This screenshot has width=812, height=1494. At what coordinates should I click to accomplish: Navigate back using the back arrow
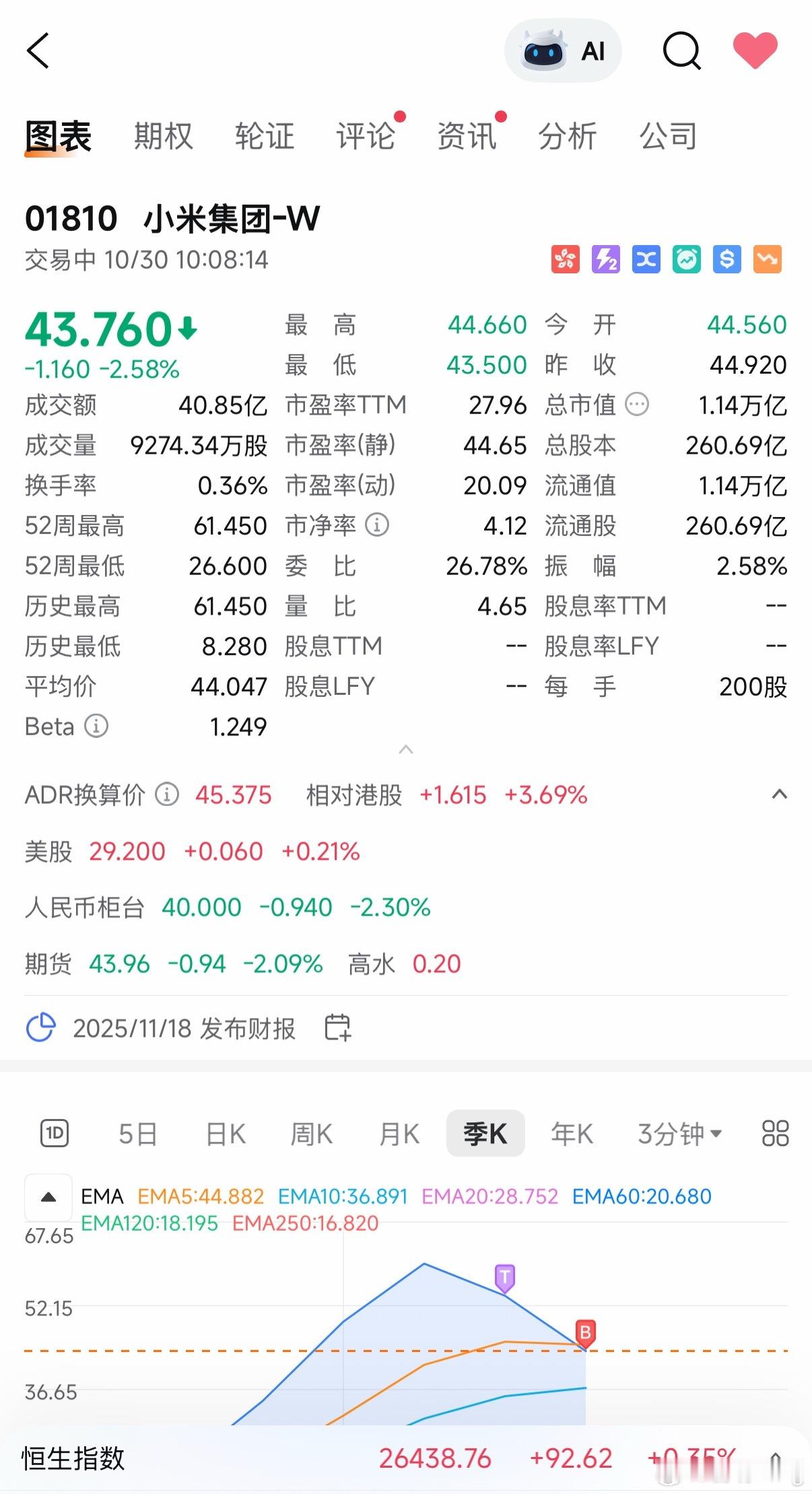38,51
